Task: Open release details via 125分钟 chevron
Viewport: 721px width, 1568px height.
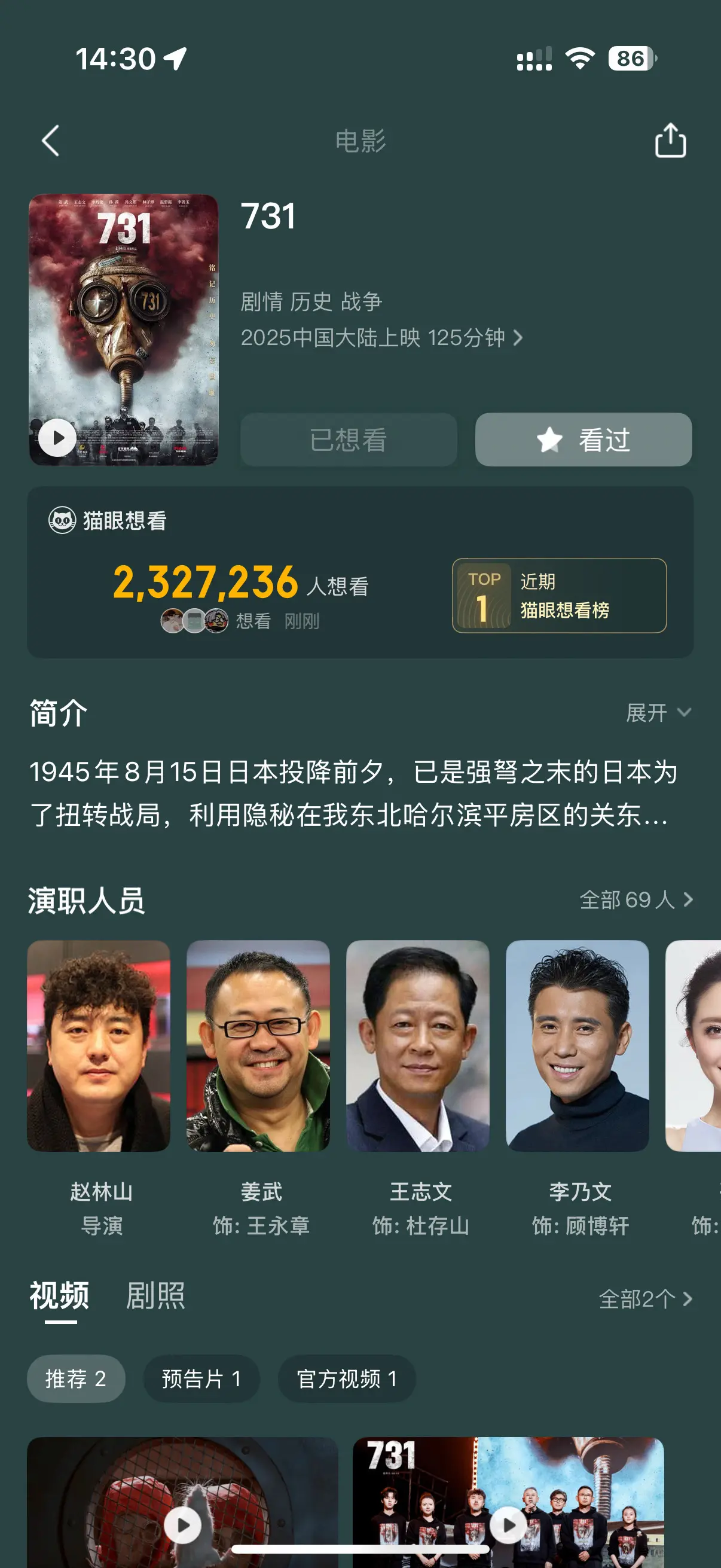Action: click(521, 339)
